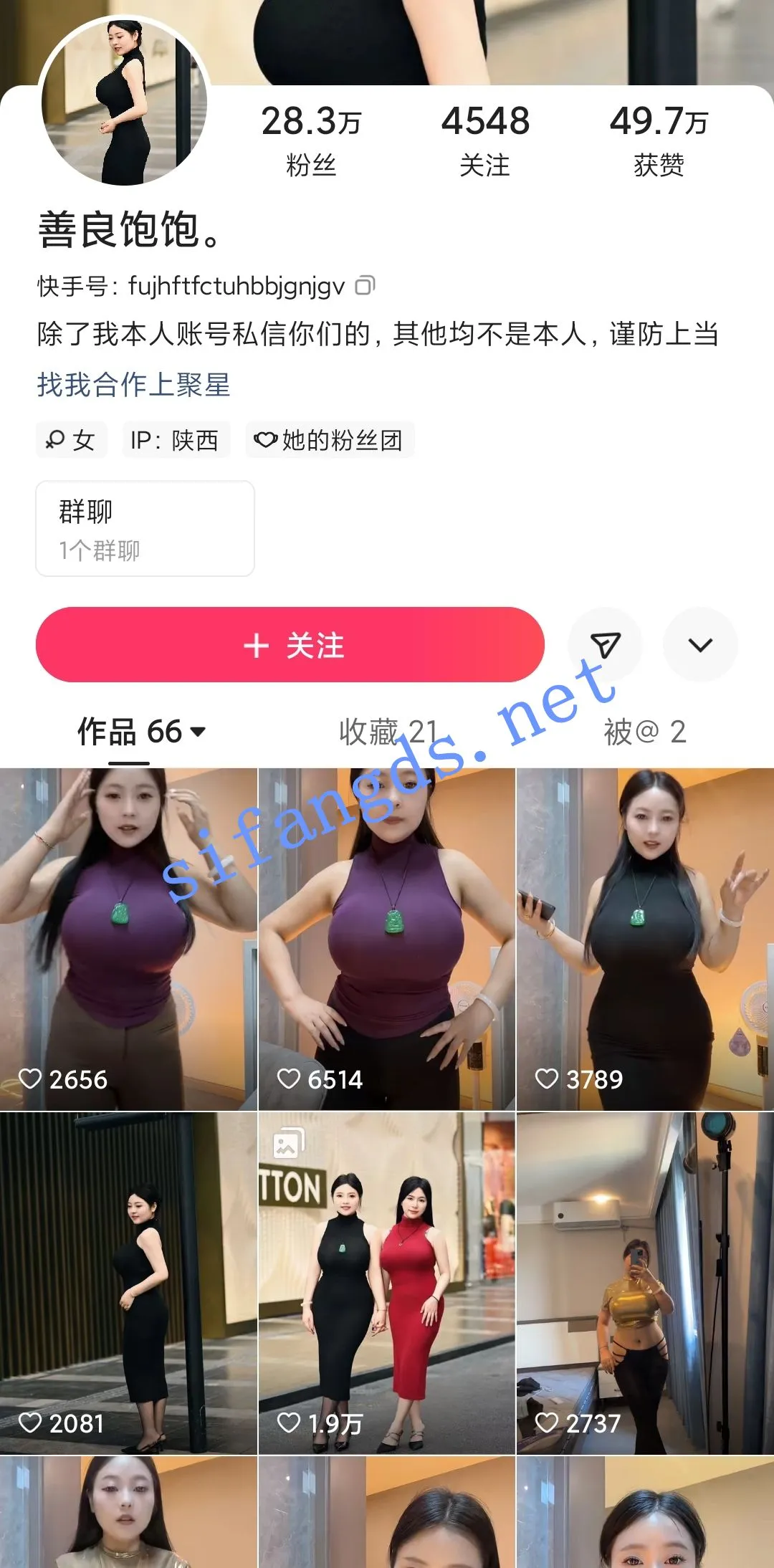View the 4548 关注 following list

tap(485, 140)
